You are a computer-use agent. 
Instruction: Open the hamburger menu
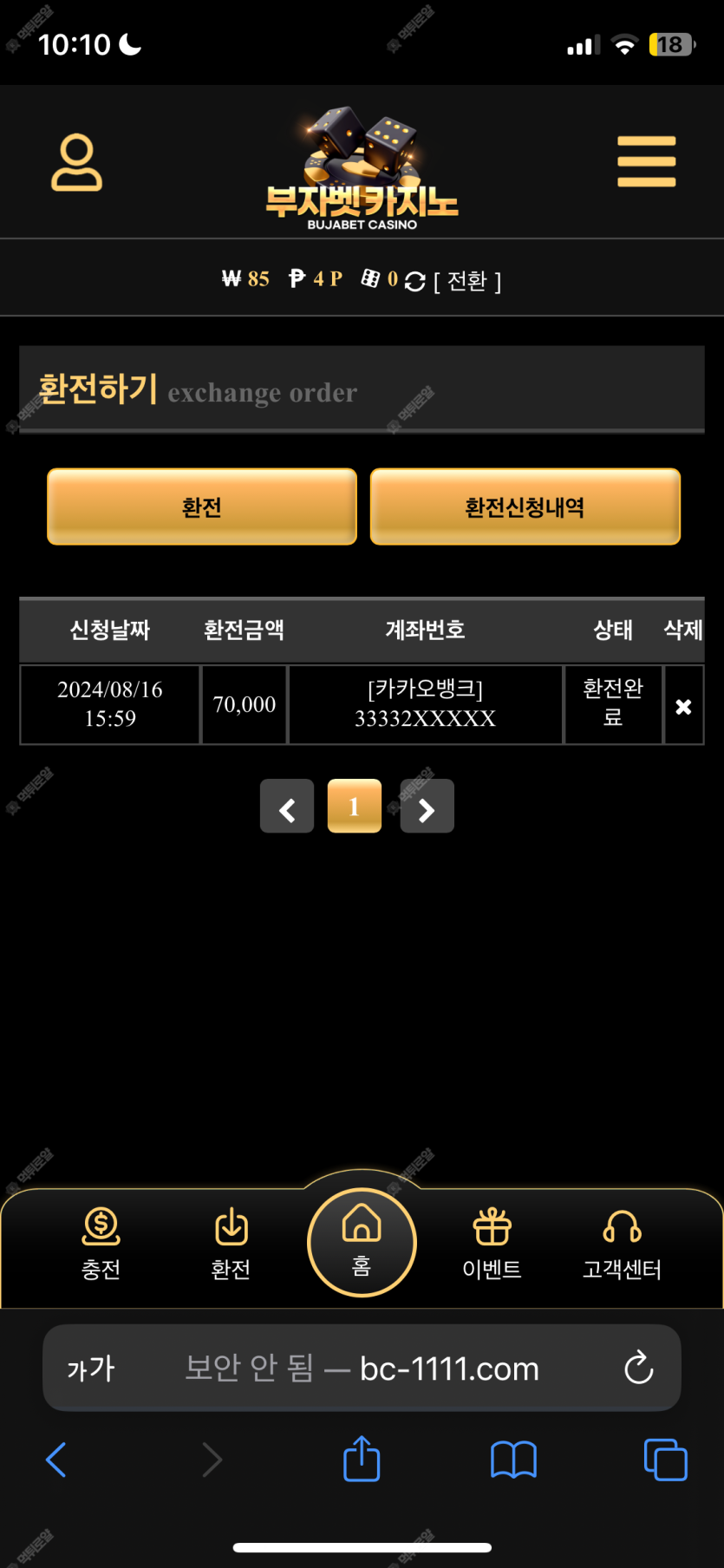(646, 161)
